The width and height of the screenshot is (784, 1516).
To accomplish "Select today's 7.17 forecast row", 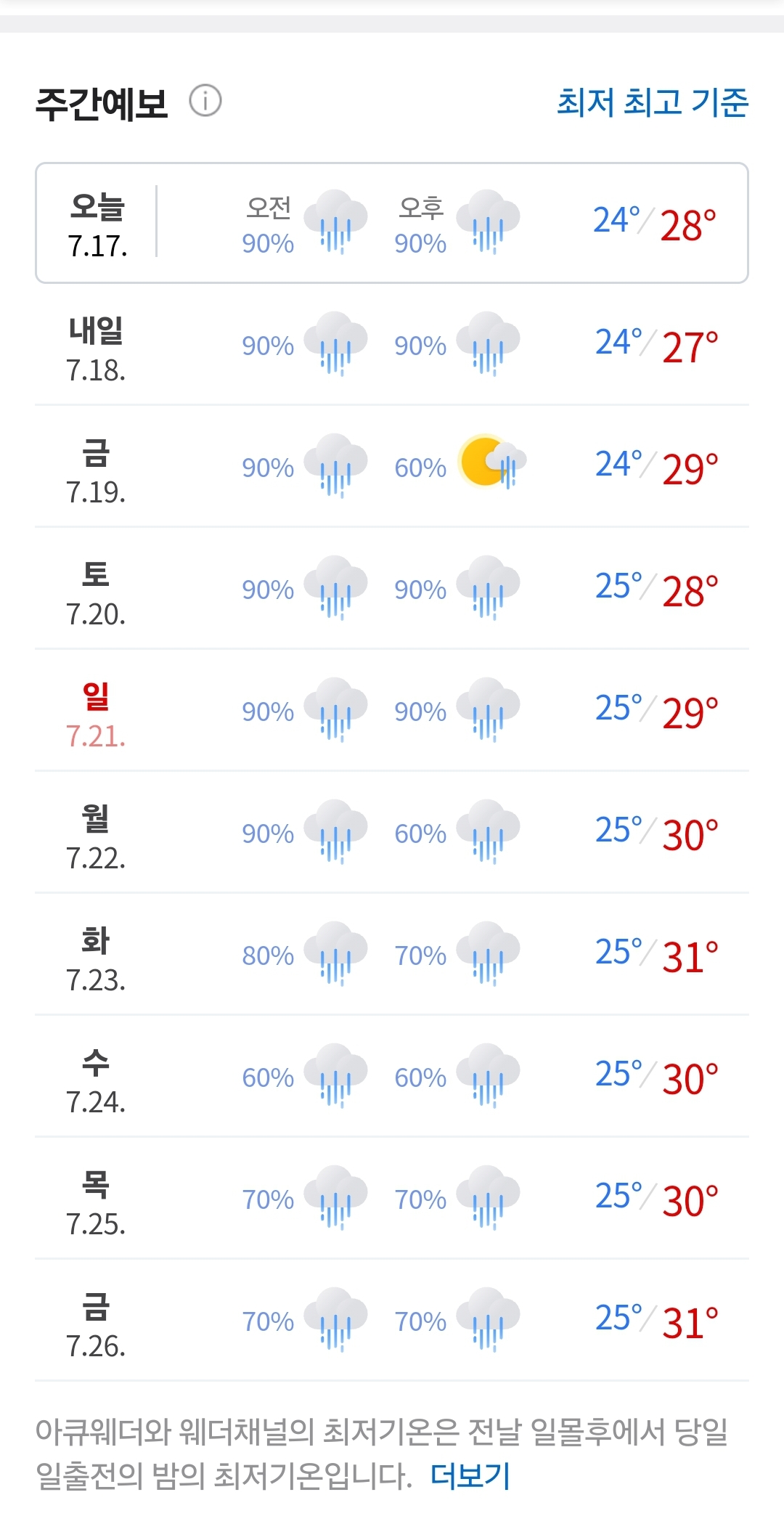I will [392, 223].
